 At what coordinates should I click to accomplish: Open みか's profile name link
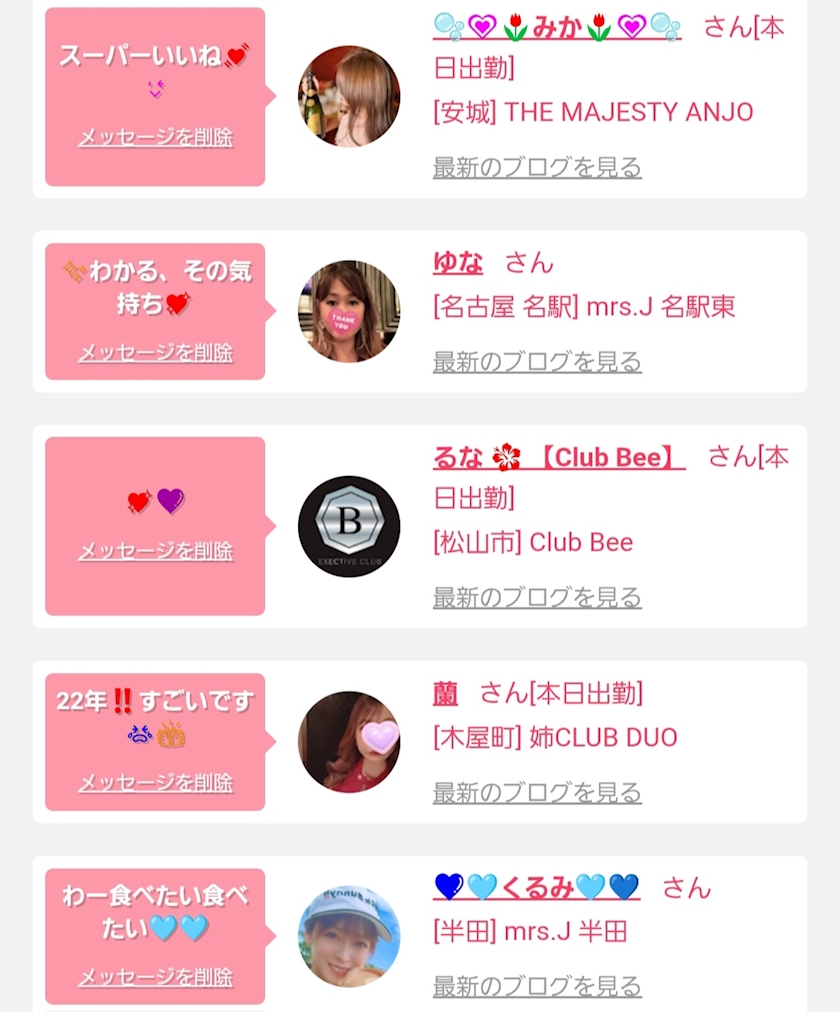tap(556, 27)
